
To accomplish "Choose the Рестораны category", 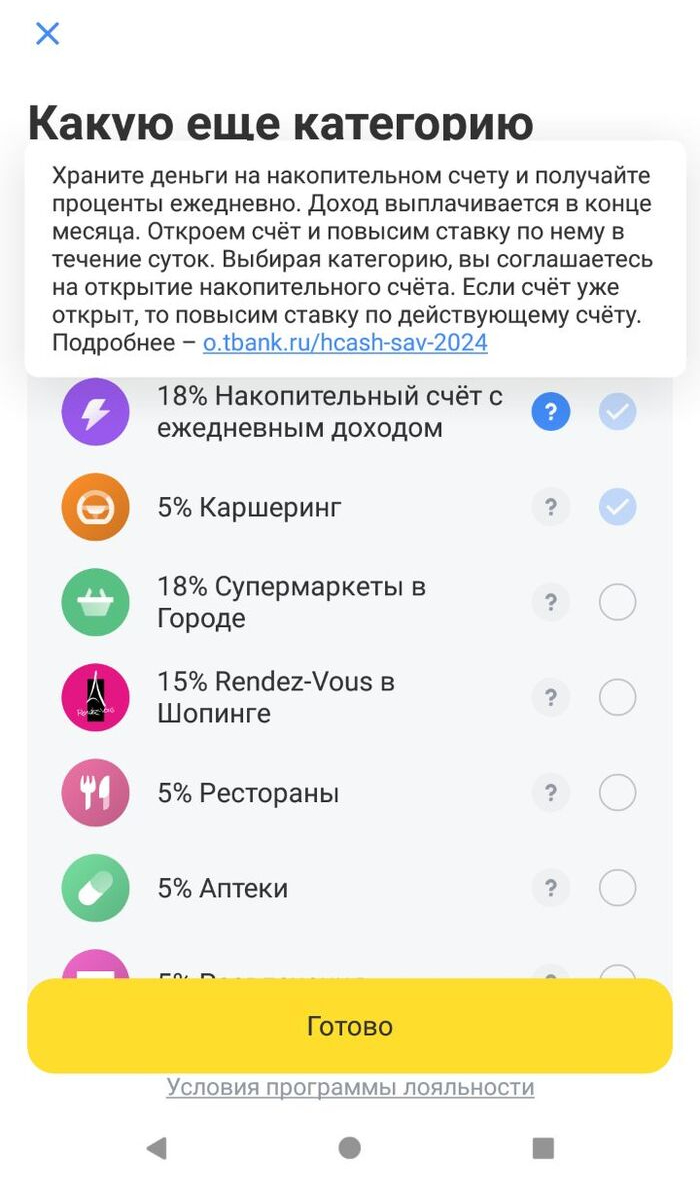I will 617,793.
